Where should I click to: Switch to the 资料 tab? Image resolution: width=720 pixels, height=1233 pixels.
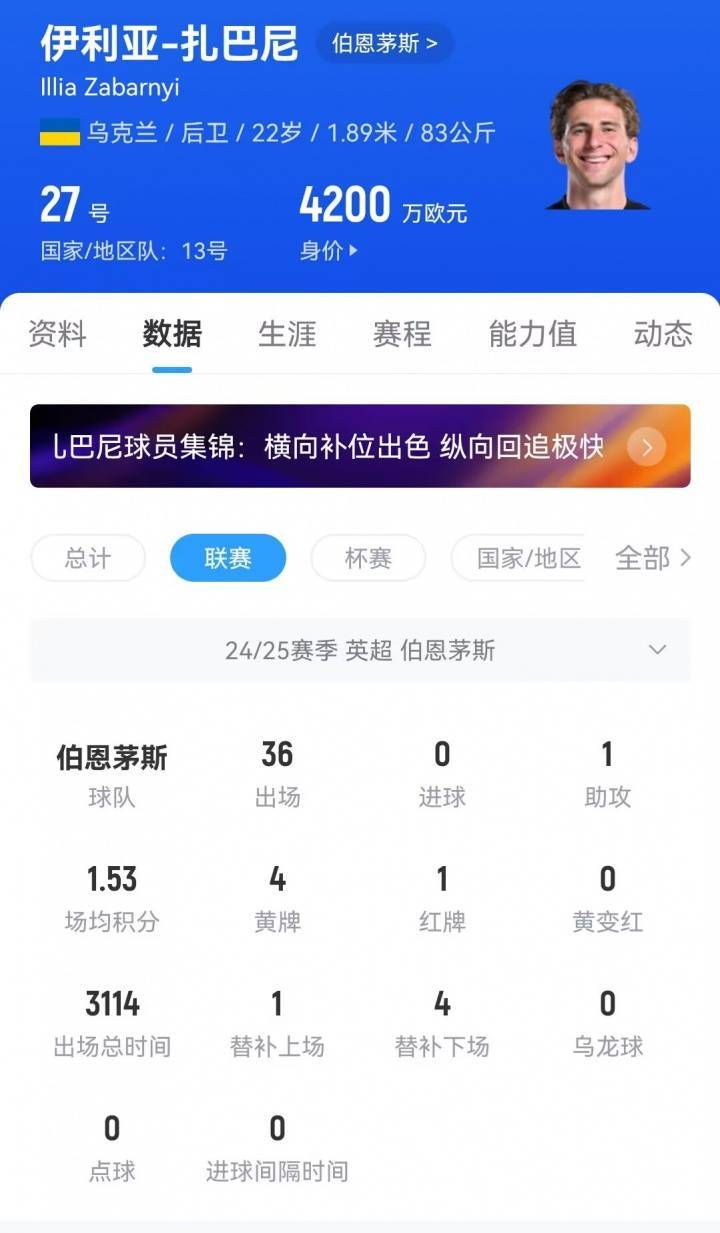click(x=57, y=333)
